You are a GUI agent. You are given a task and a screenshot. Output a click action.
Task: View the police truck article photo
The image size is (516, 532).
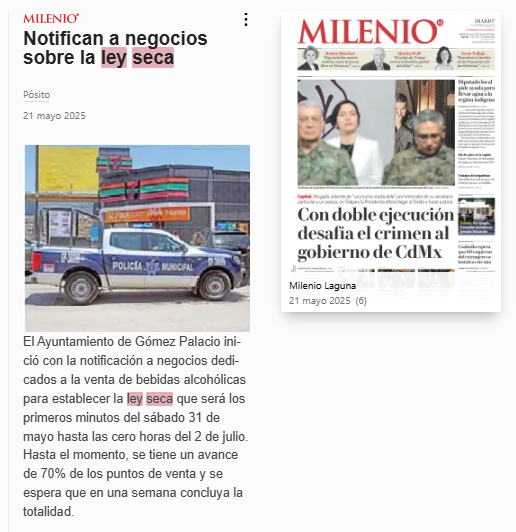tap(137, 238)
